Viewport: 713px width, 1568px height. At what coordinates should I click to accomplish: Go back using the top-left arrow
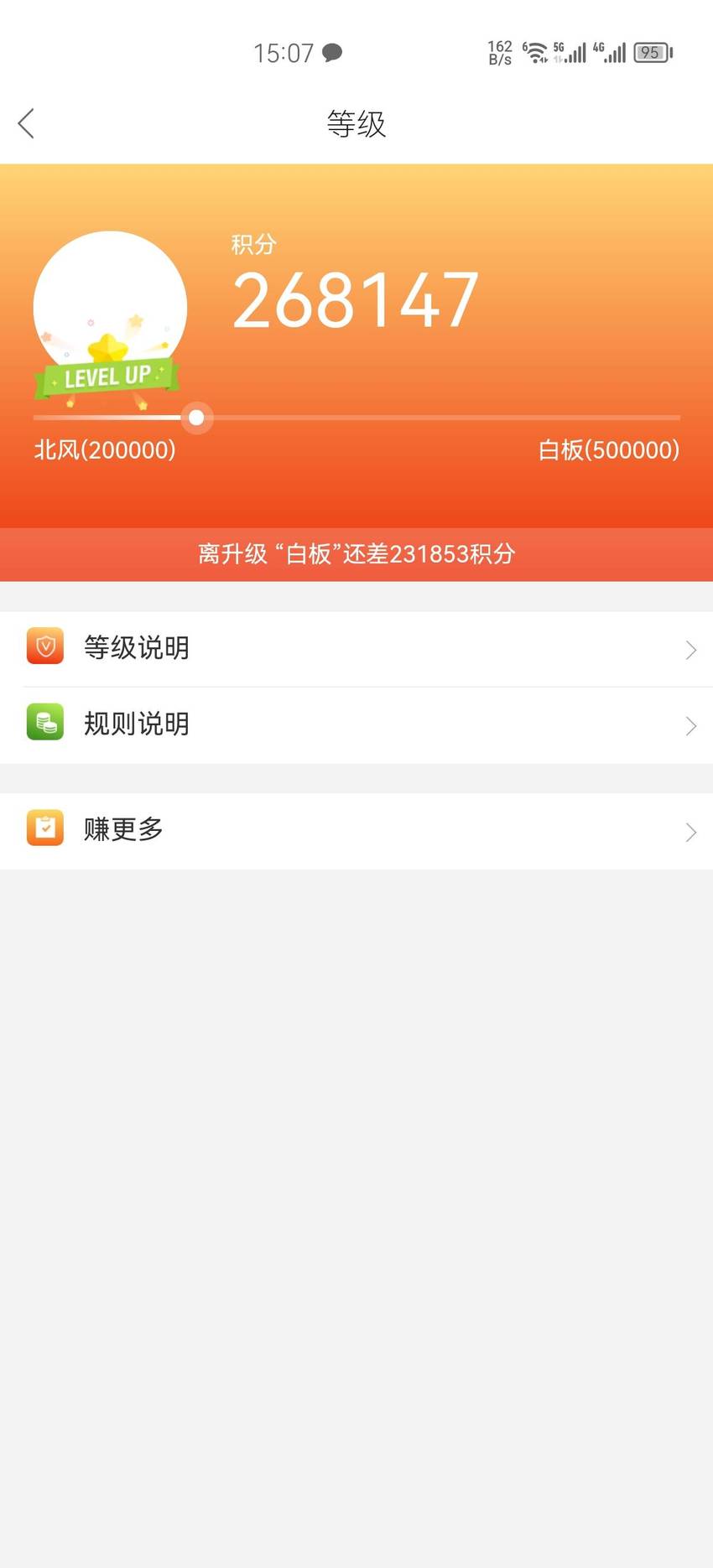tap(26, 123)
